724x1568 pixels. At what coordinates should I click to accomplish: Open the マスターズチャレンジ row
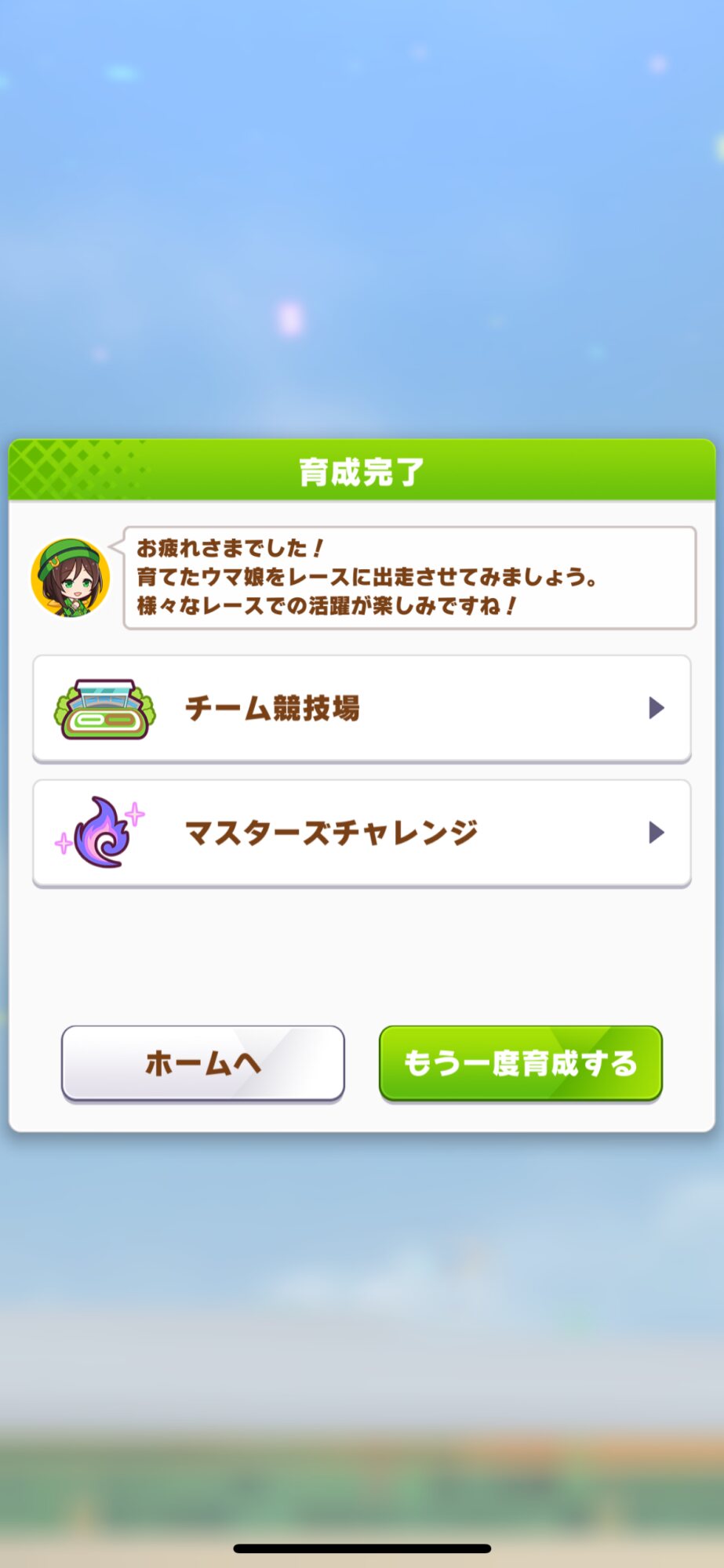(362, 833)
